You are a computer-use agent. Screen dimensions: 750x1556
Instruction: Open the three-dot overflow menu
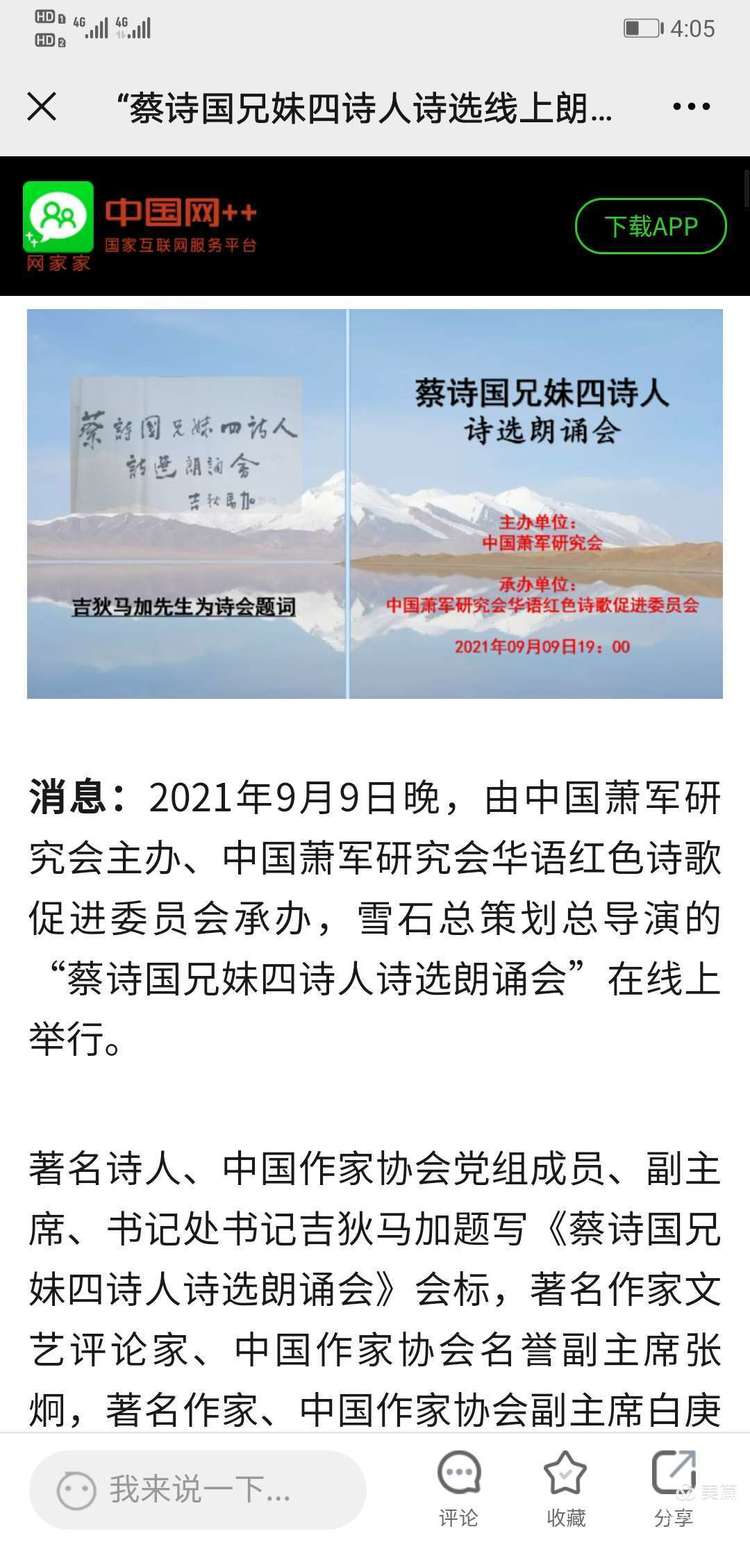(x=691, y=106)
